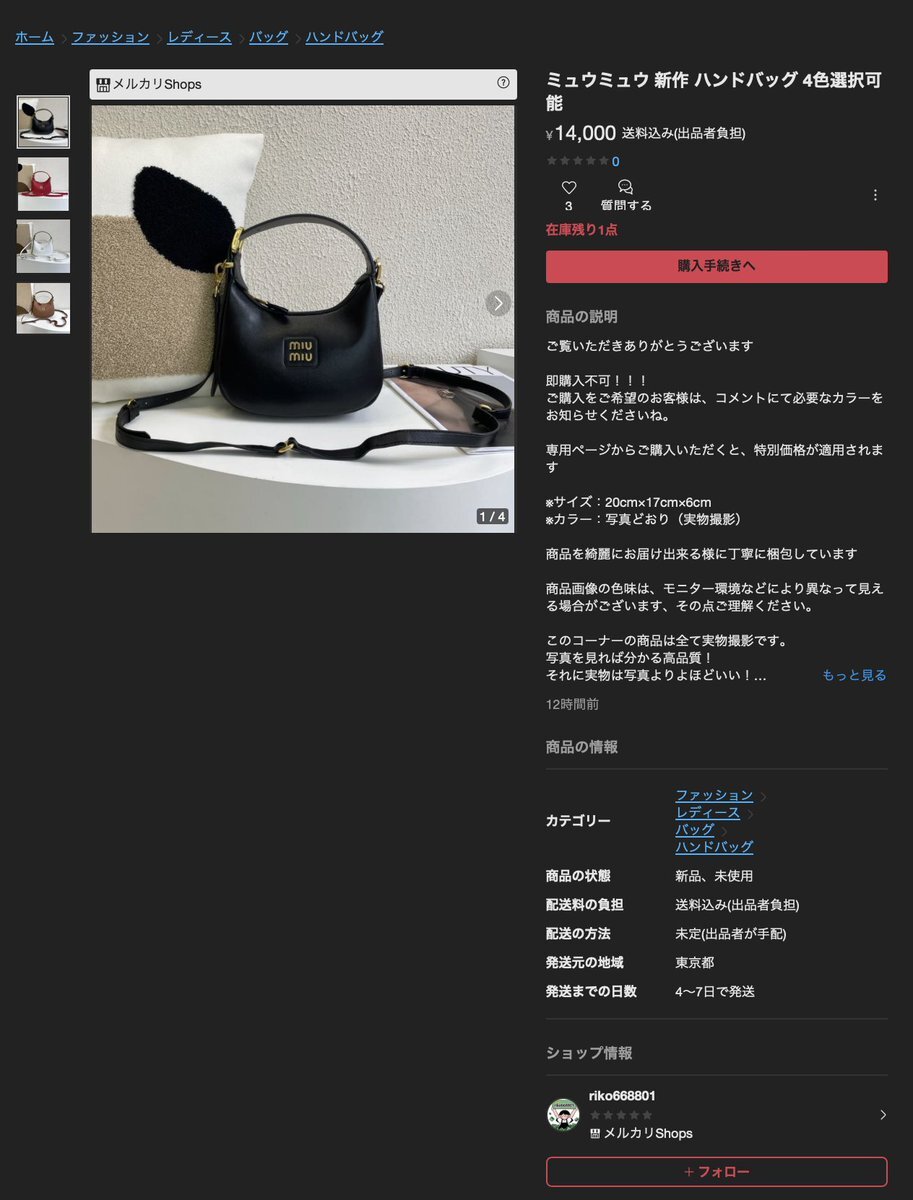Open the review count next to the stars
The height and width of the screenshot is (1200, 913).
tap(616, 161)
